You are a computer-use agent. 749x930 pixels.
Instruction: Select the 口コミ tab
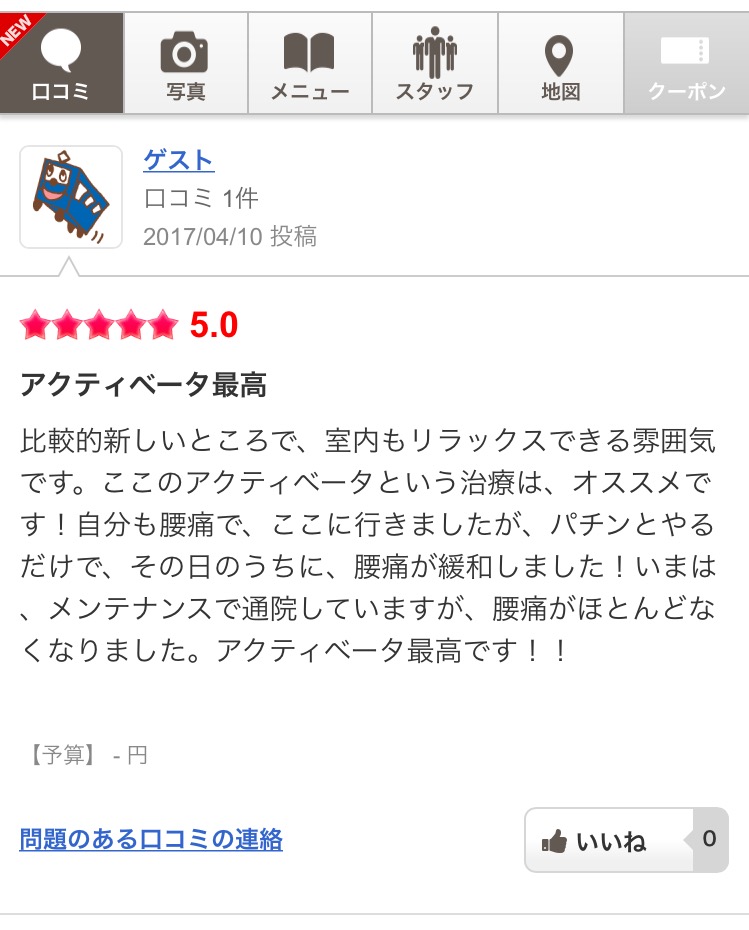[x=61, y=63]
